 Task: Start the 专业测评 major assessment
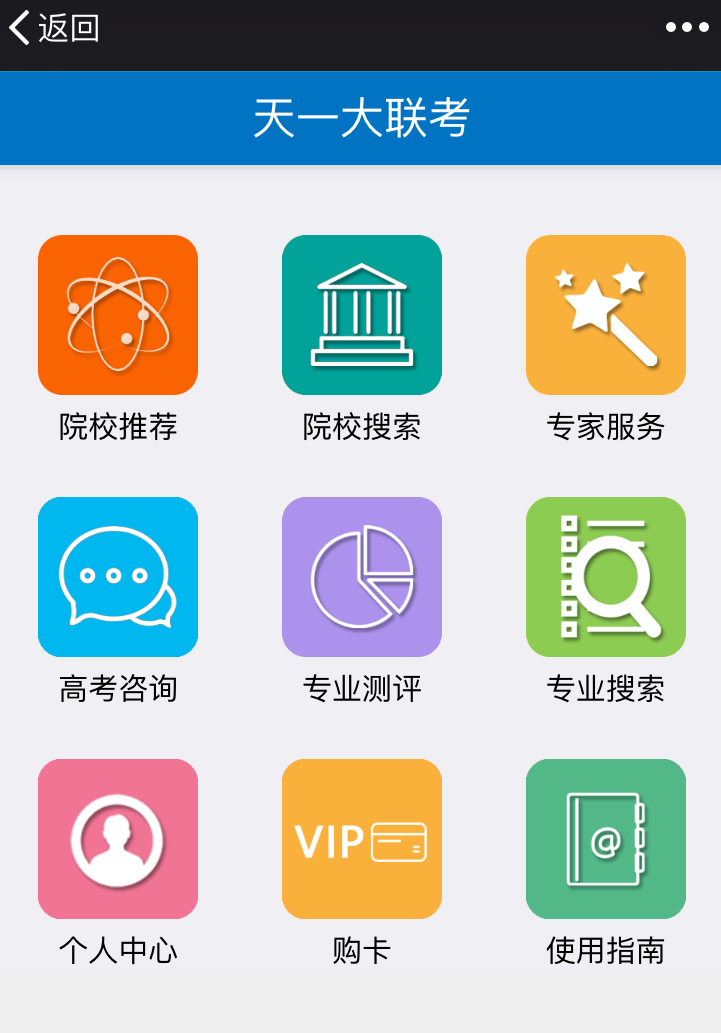coord(362,577)
